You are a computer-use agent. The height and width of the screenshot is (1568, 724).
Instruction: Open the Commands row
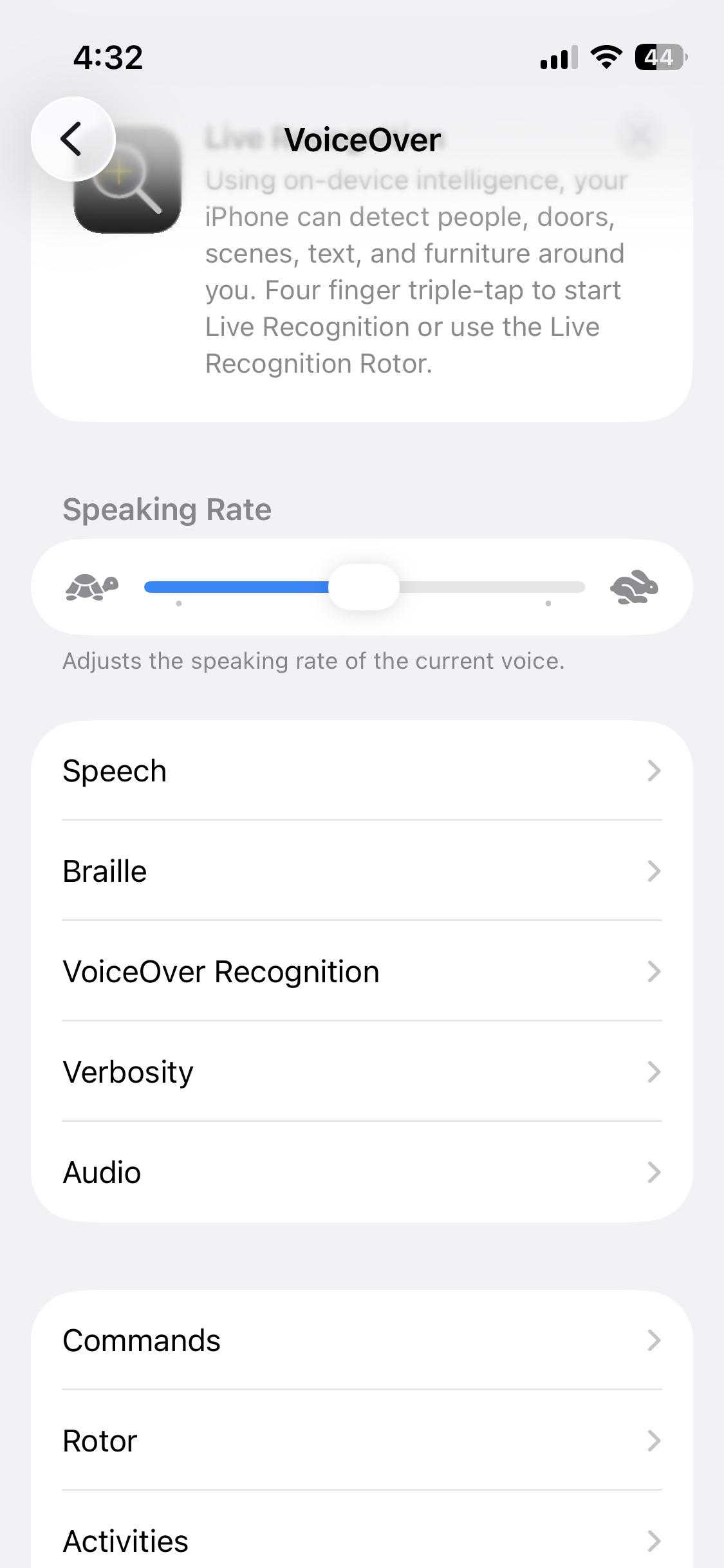pyautogui.click(x=362, y=1340)
